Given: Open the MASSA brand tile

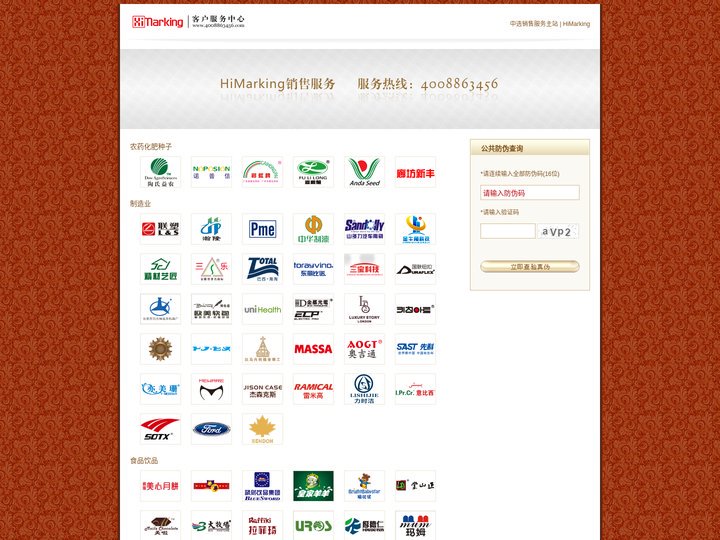Looking at the screenshot, I should [x=313, y=349].
